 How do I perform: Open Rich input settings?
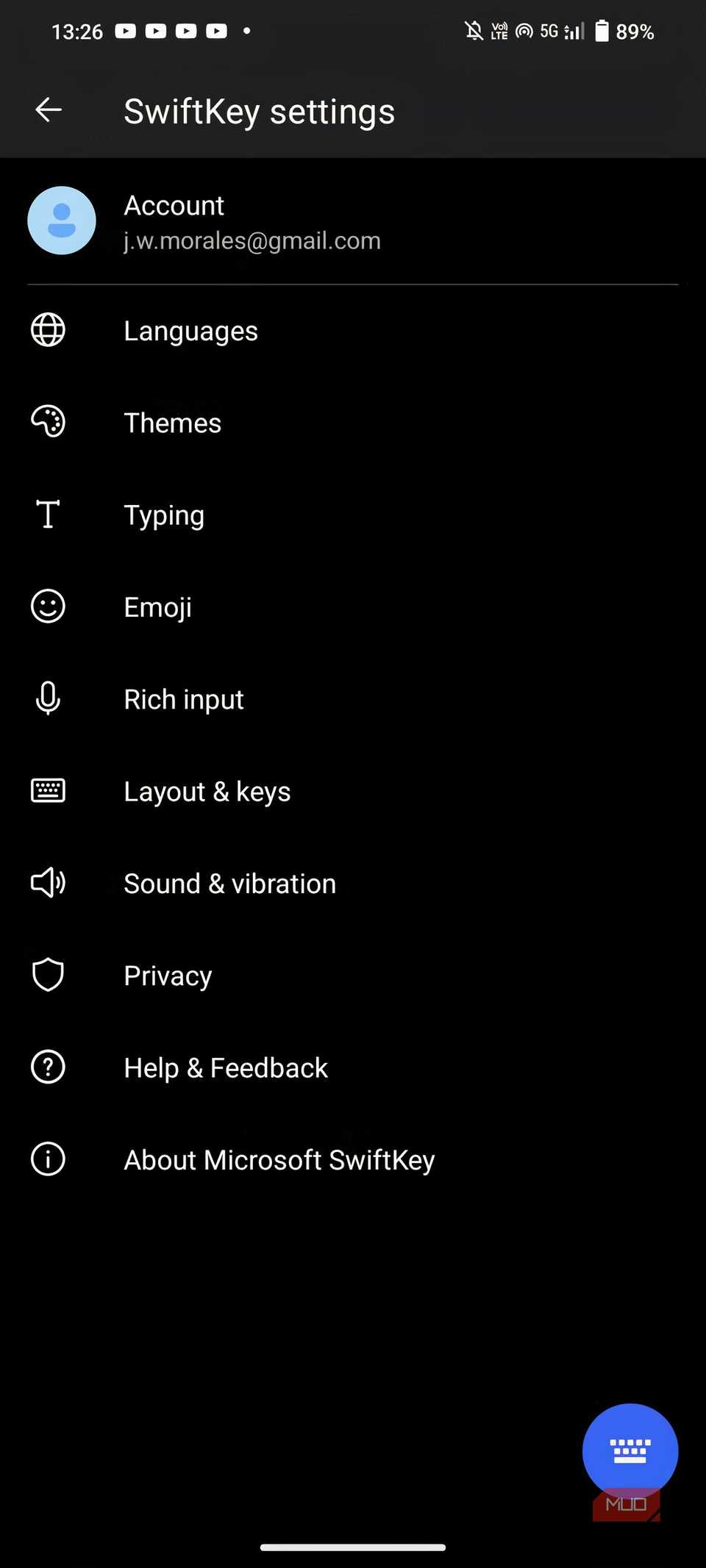coord(184,699)
